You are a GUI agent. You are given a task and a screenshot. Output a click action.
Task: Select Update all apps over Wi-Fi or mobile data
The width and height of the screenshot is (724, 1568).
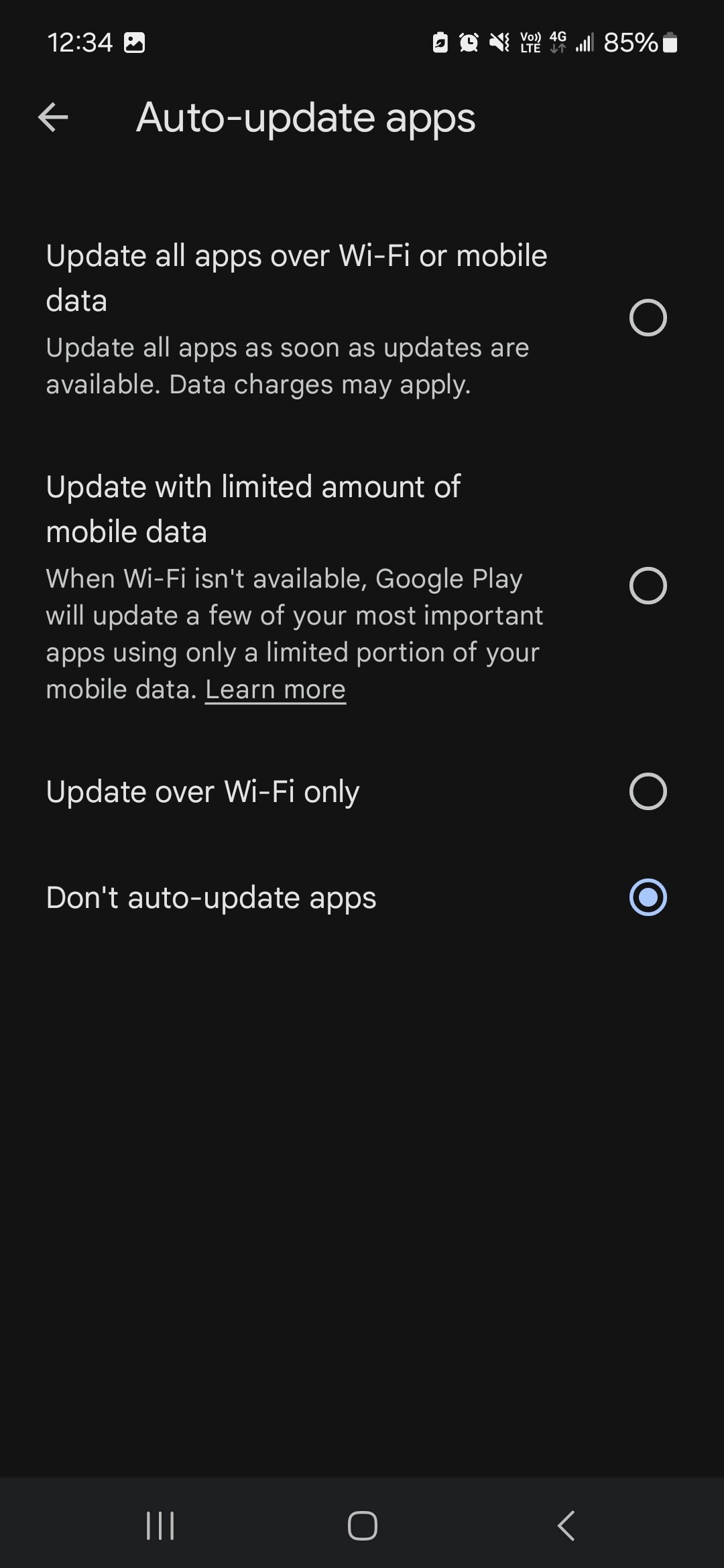648,318
